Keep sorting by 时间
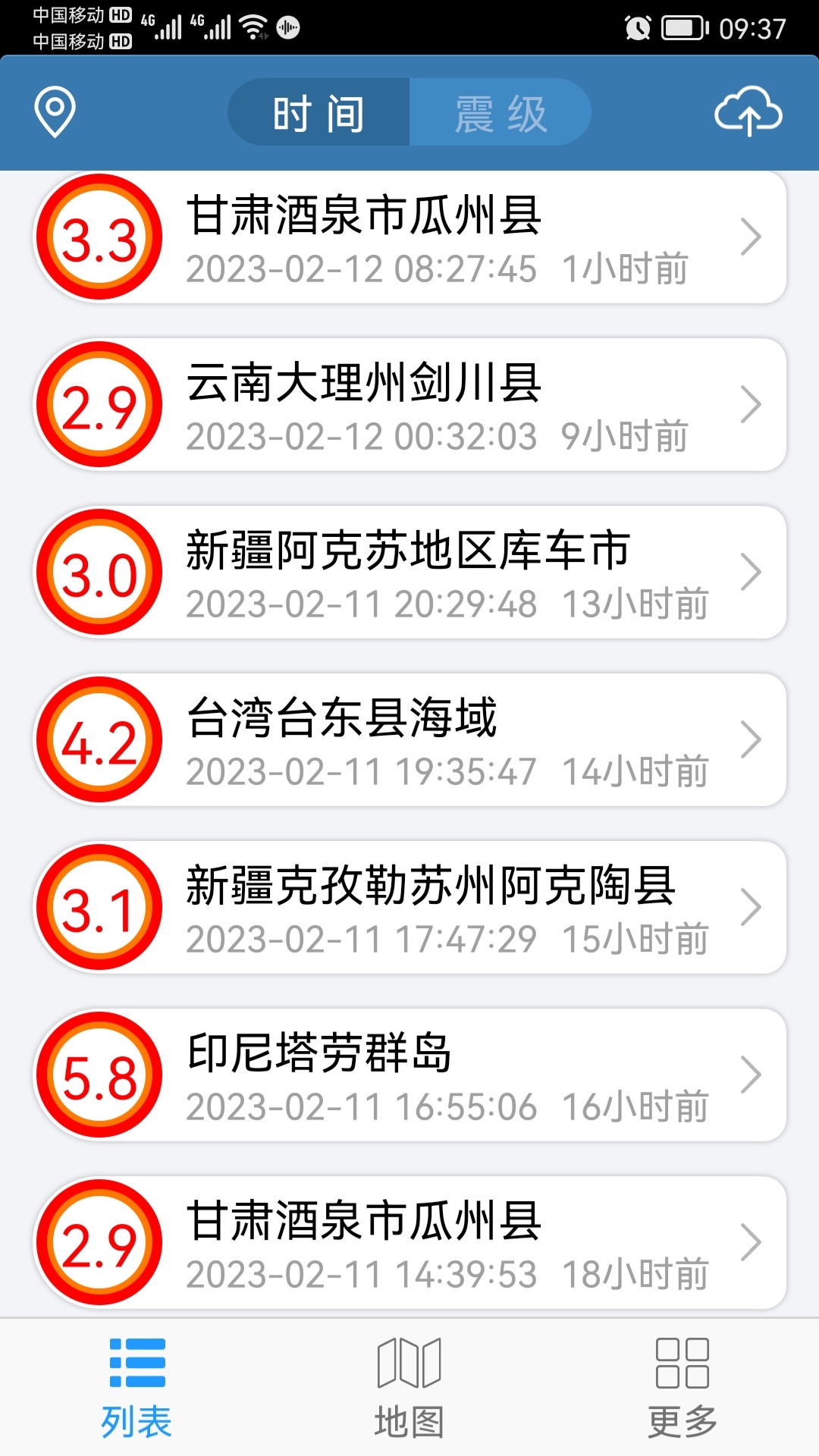The image size is (819, 1456). 318,111
